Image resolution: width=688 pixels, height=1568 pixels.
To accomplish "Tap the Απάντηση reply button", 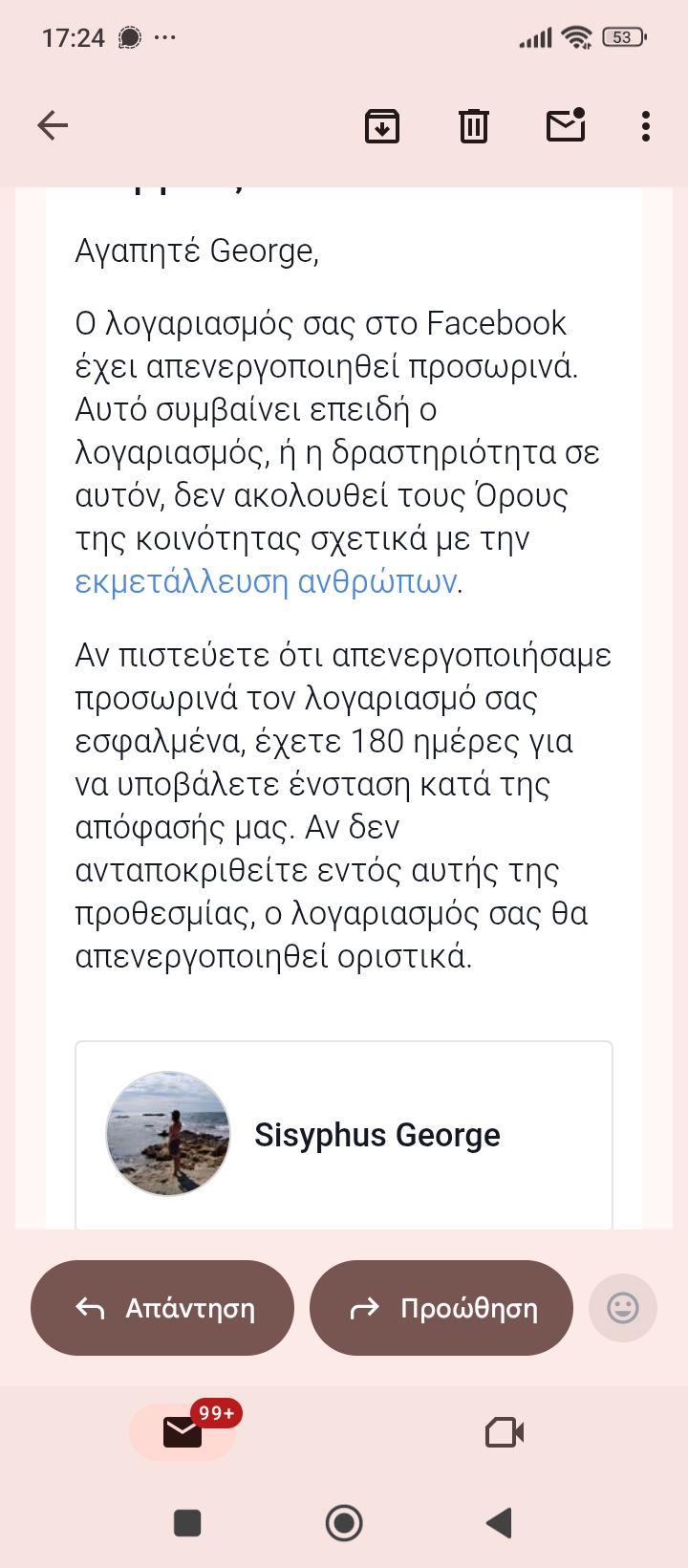I will click(x=162, y=1308).
